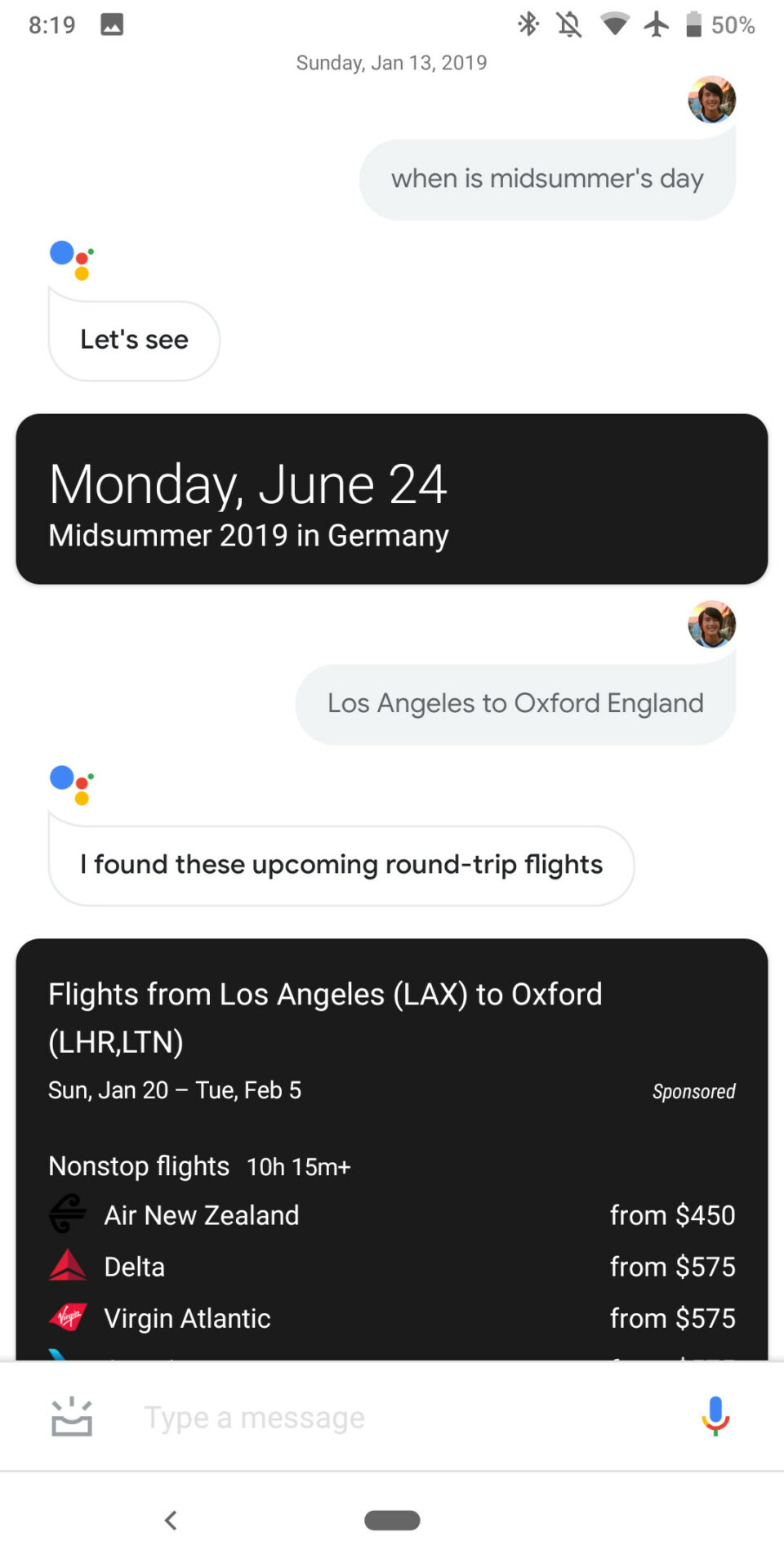Focus the Type a message field
The image size is (784, 1568).
[392, 1418]
